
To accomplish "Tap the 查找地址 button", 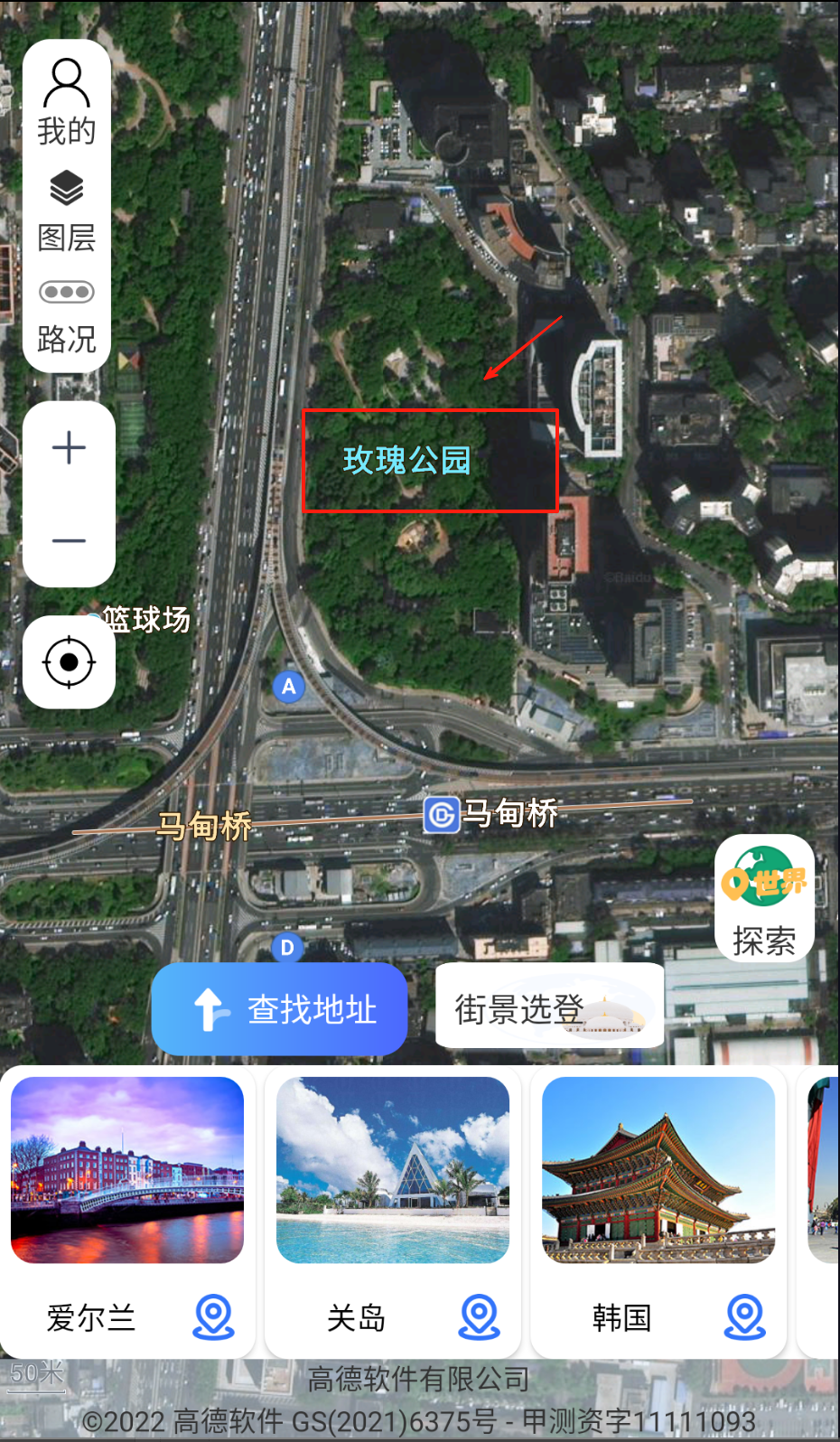I will [x=279, y=1009].
